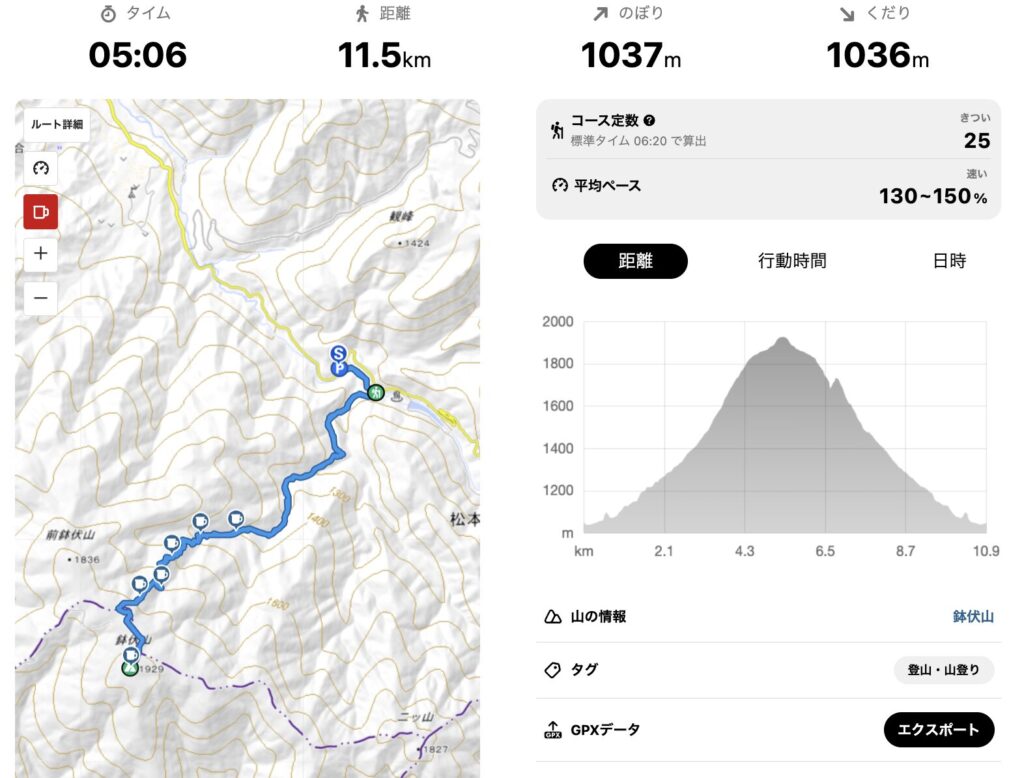
Task: Zoom in on the map
Action: [41, 254]
